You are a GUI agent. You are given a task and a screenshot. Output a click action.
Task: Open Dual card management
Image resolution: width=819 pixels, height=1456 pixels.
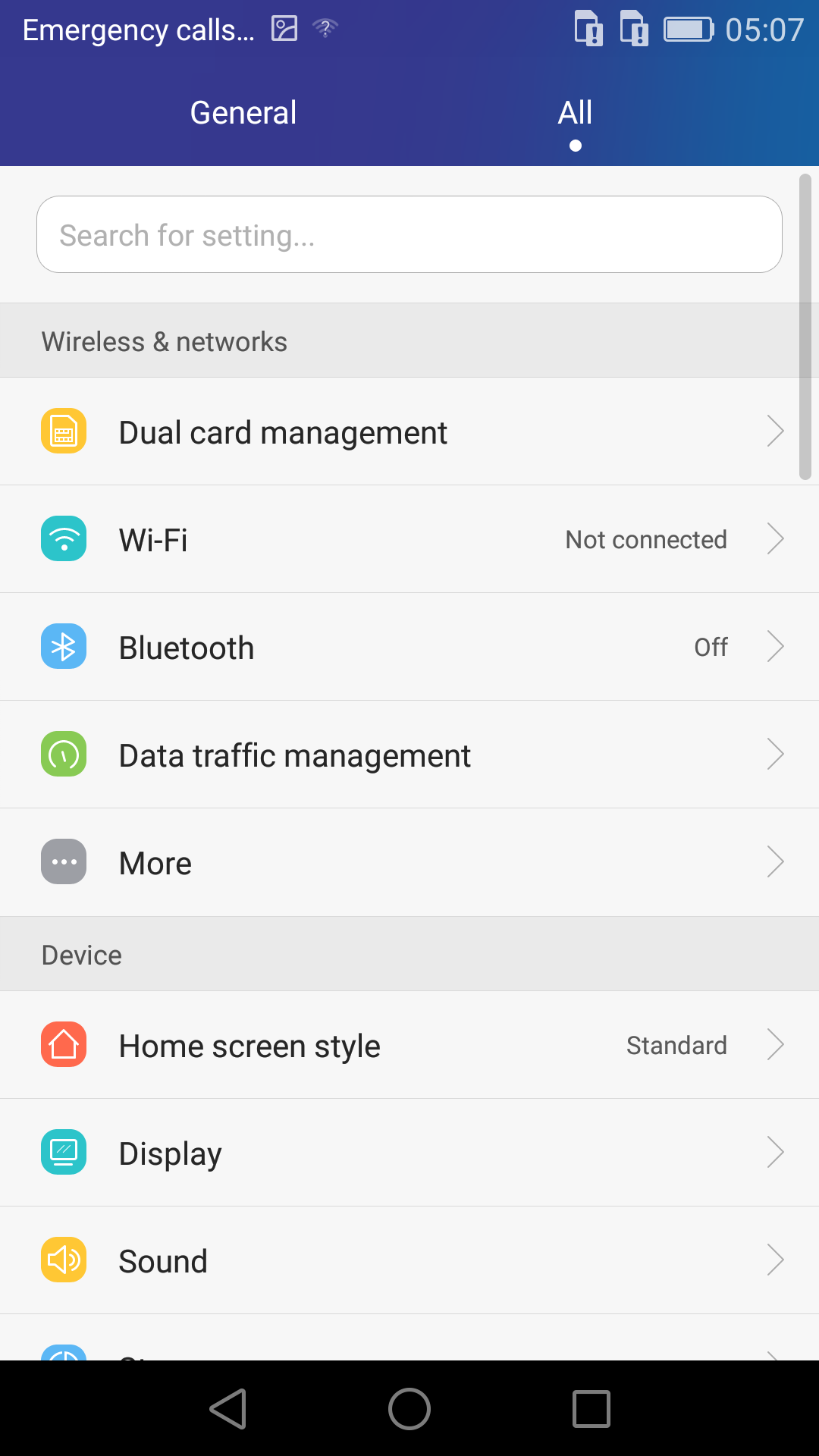[409, 431]
